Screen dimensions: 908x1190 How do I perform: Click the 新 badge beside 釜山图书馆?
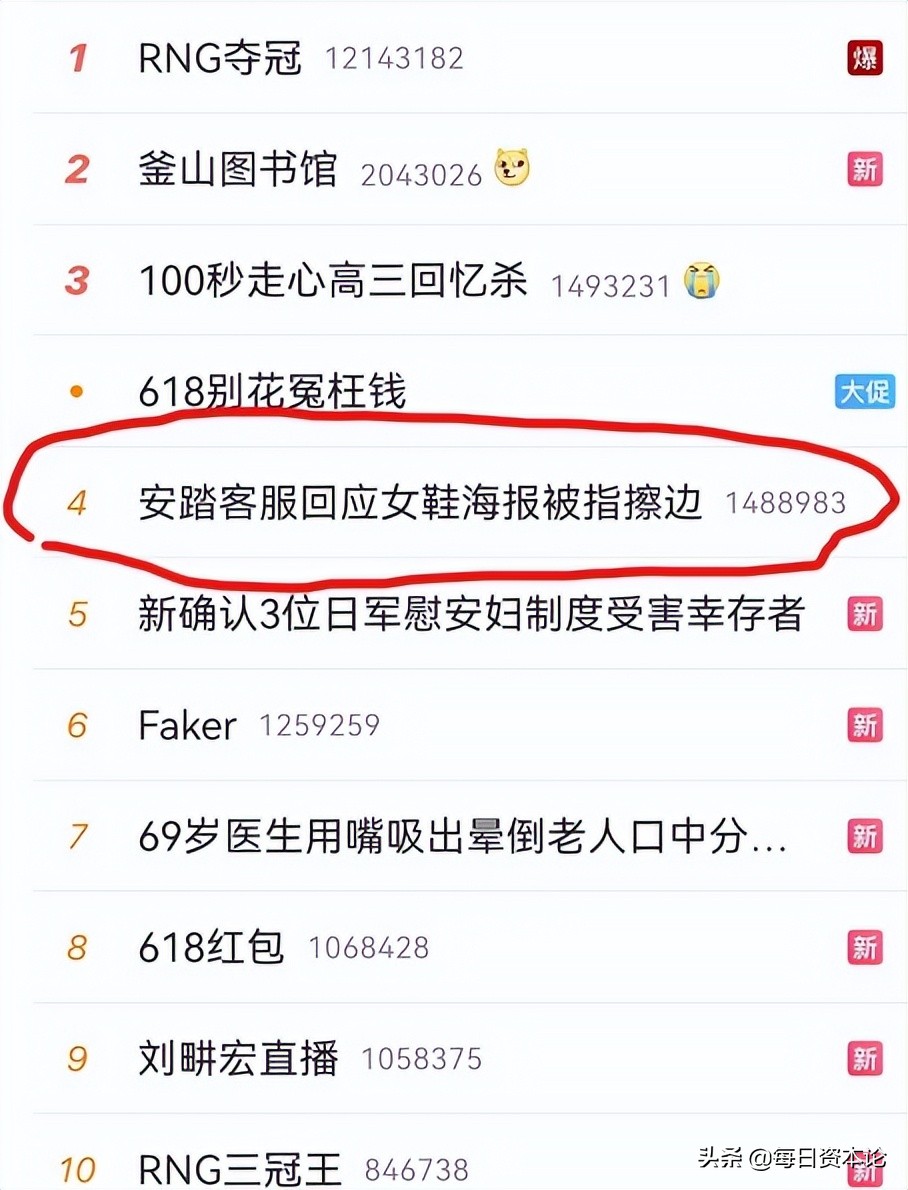[864, 170]
